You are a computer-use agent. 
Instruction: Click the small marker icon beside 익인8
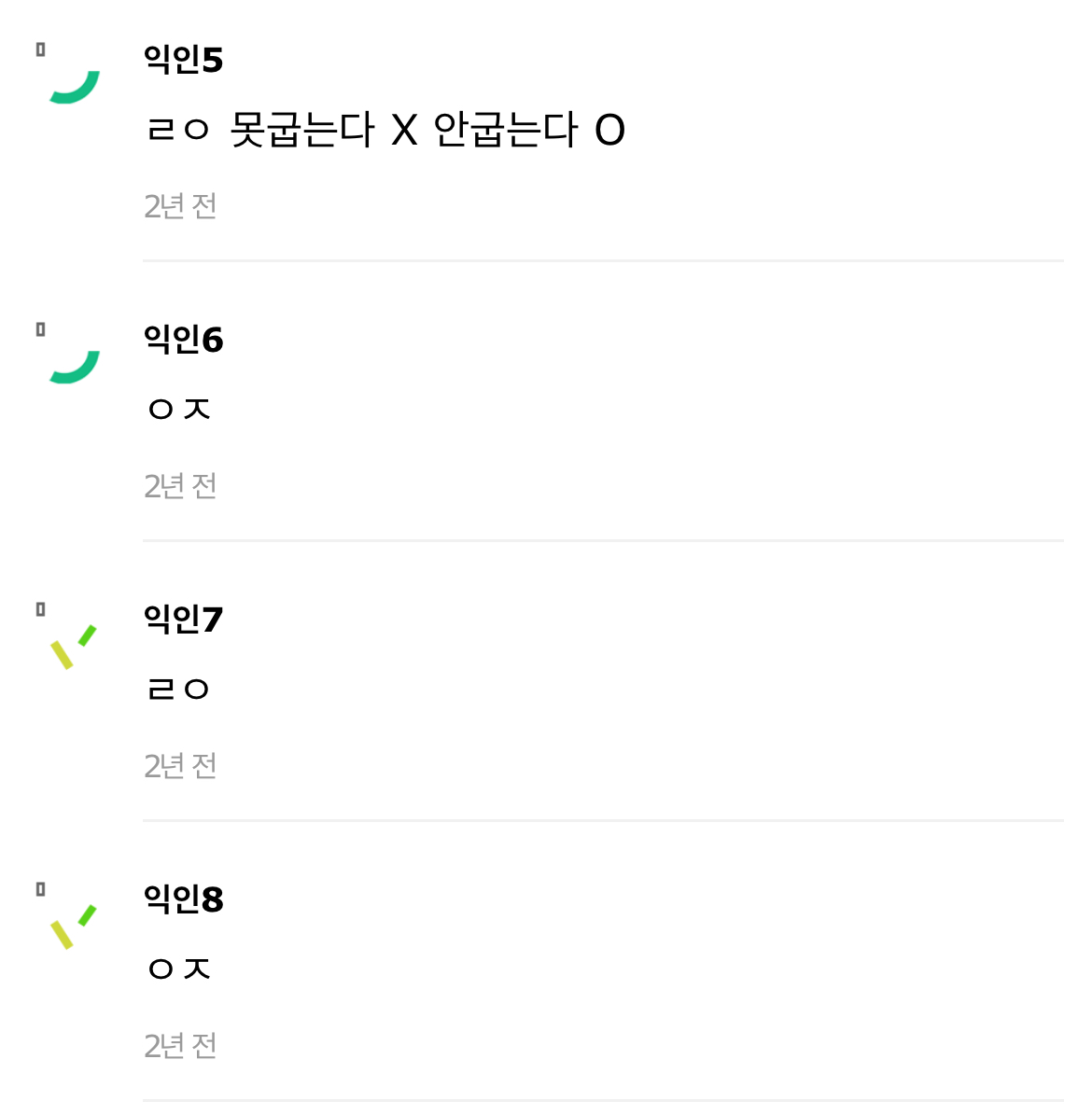41,888
